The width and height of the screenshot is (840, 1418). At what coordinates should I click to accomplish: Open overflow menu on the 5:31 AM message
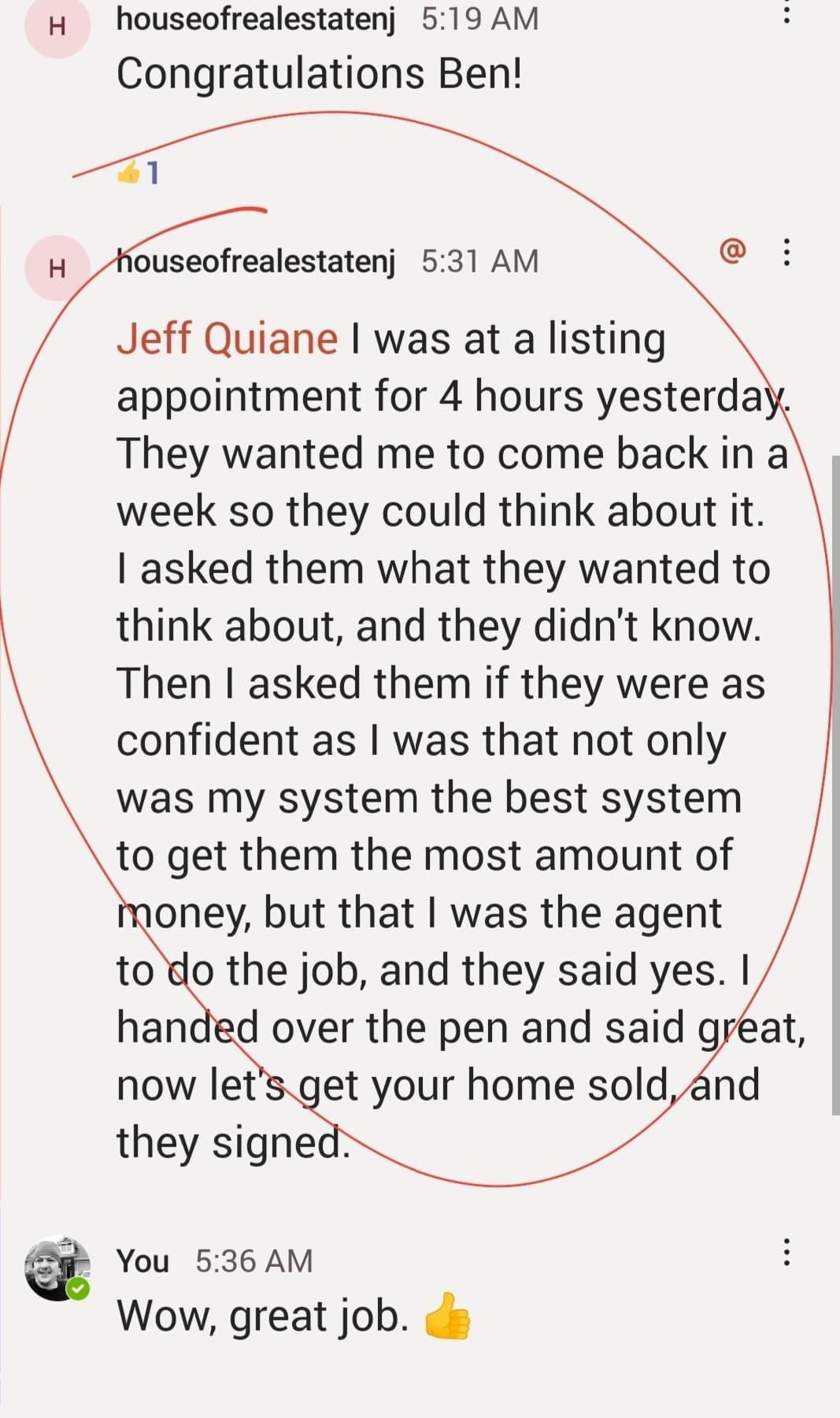785,252
